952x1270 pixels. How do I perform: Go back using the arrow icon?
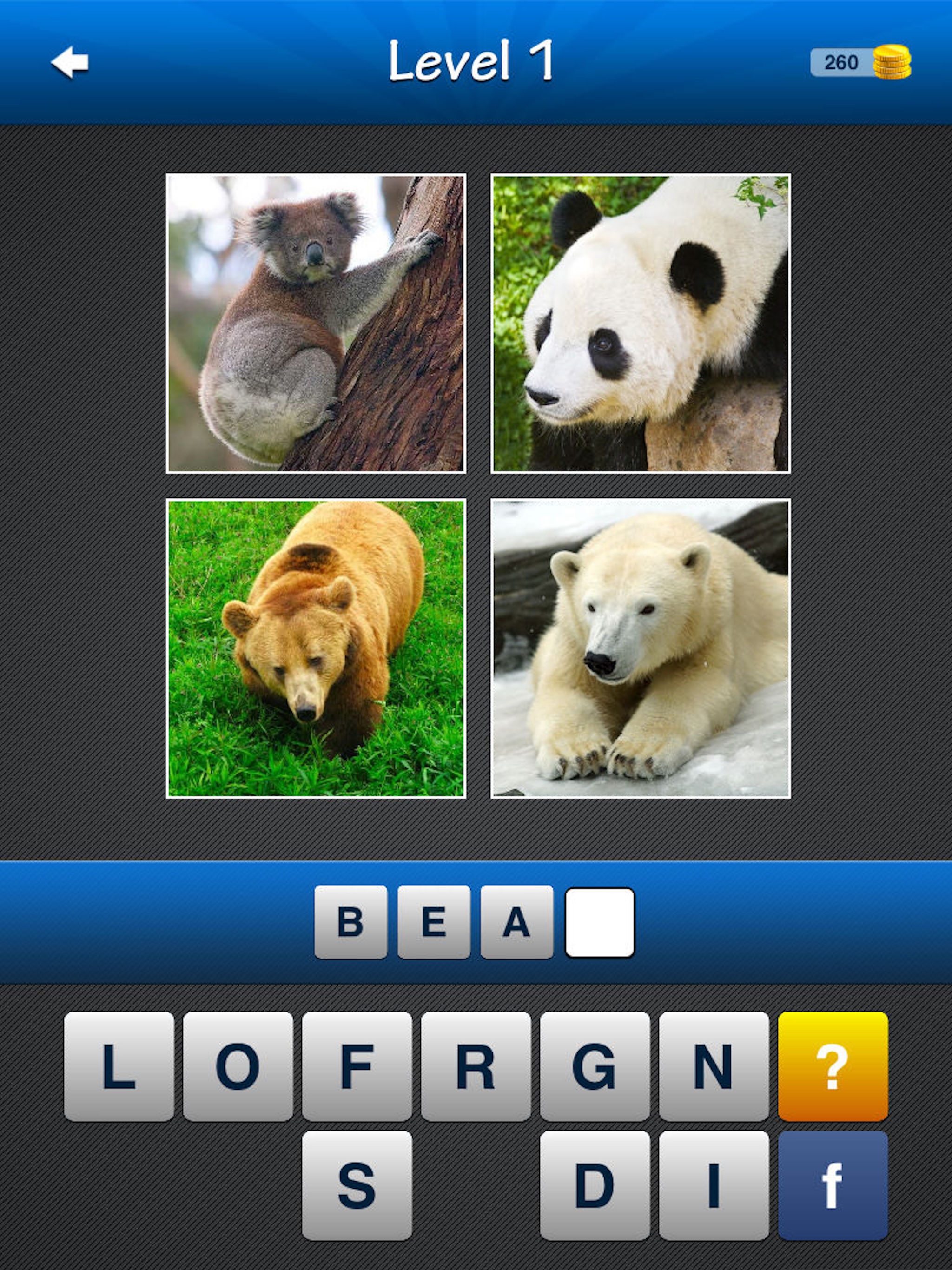click(70, 62)
